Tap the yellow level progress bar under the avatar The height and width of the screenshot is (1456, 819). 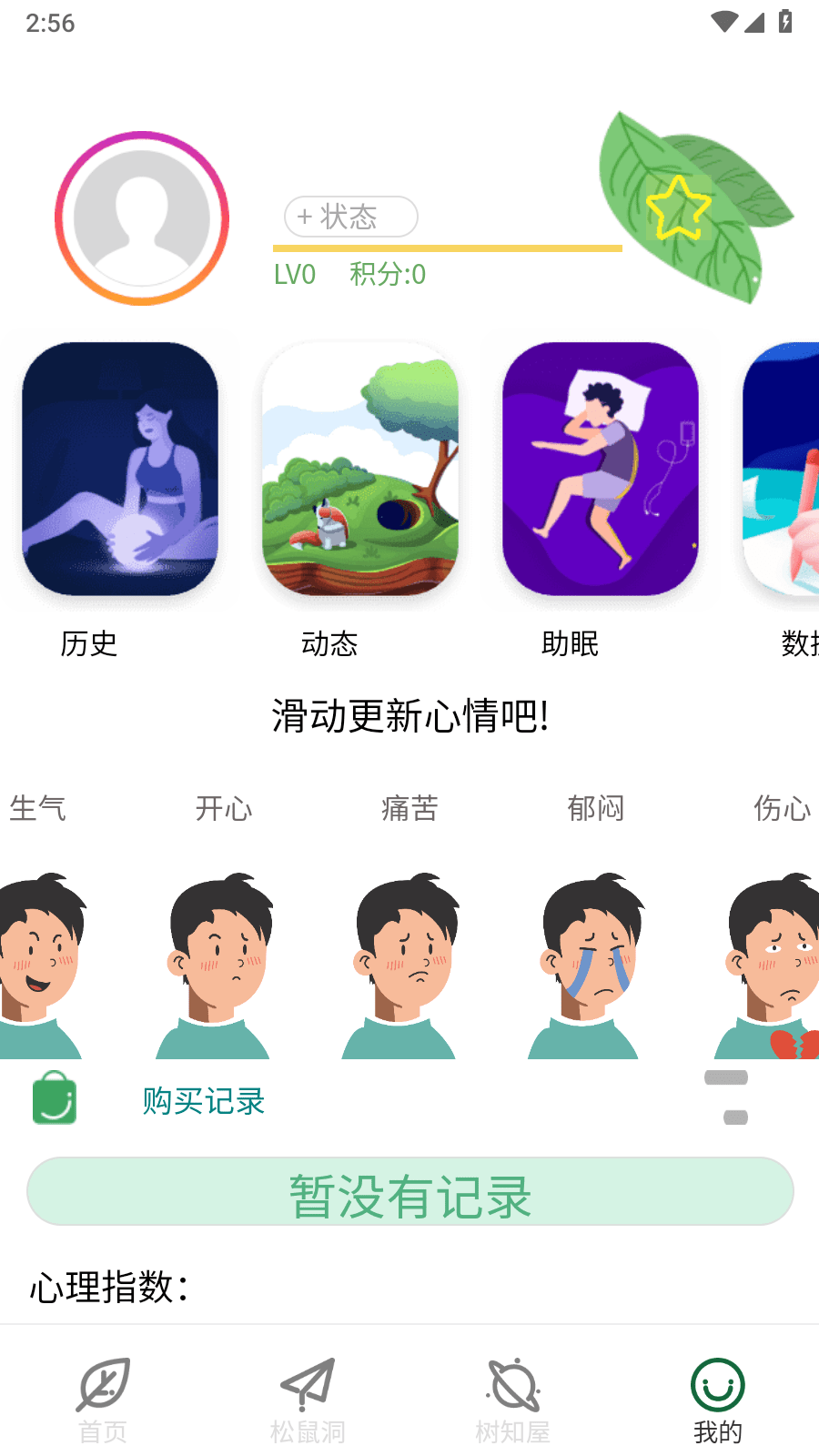pos(446,247)
